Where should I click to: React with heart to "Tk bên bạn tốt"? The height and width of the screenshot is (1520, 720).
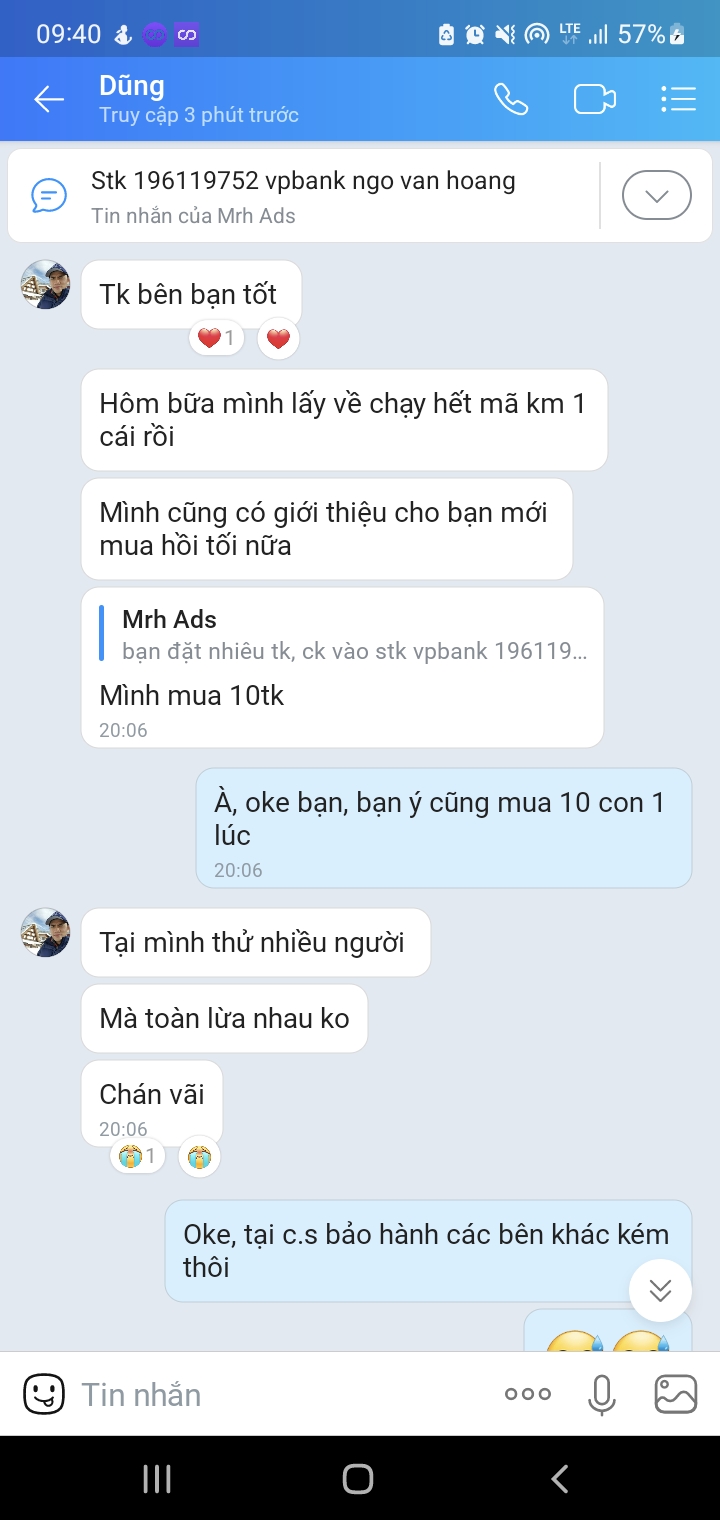coord(278,339)
